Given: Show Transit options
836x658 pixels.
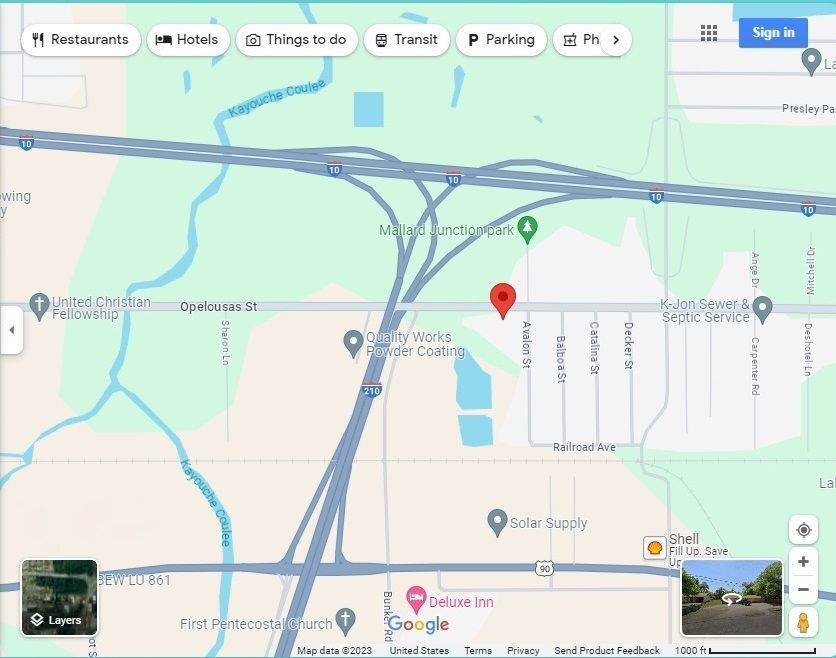Looking at the screenshot, I should [406, 40].
